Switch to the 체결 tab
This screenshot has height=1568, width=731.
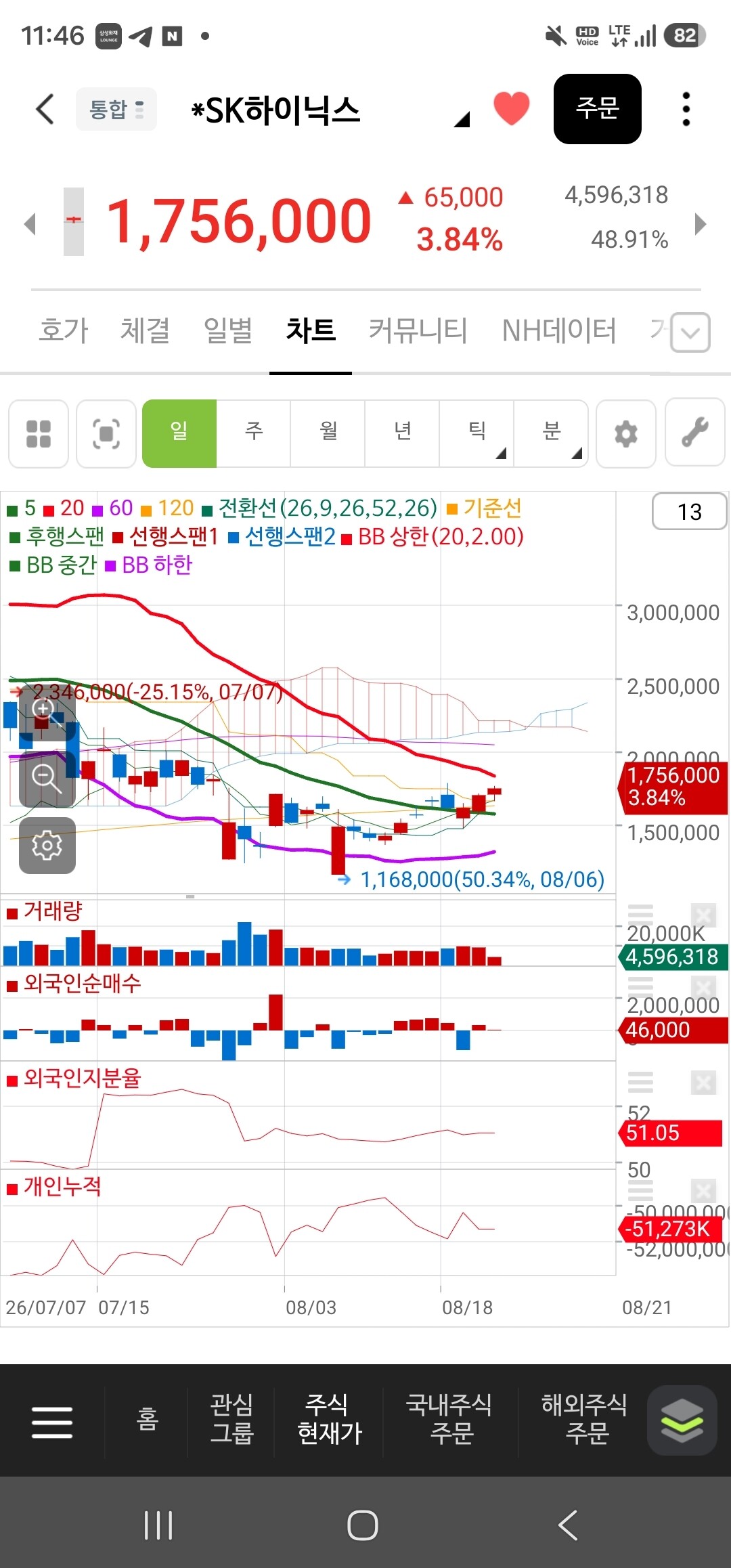(x=145, y=330)
